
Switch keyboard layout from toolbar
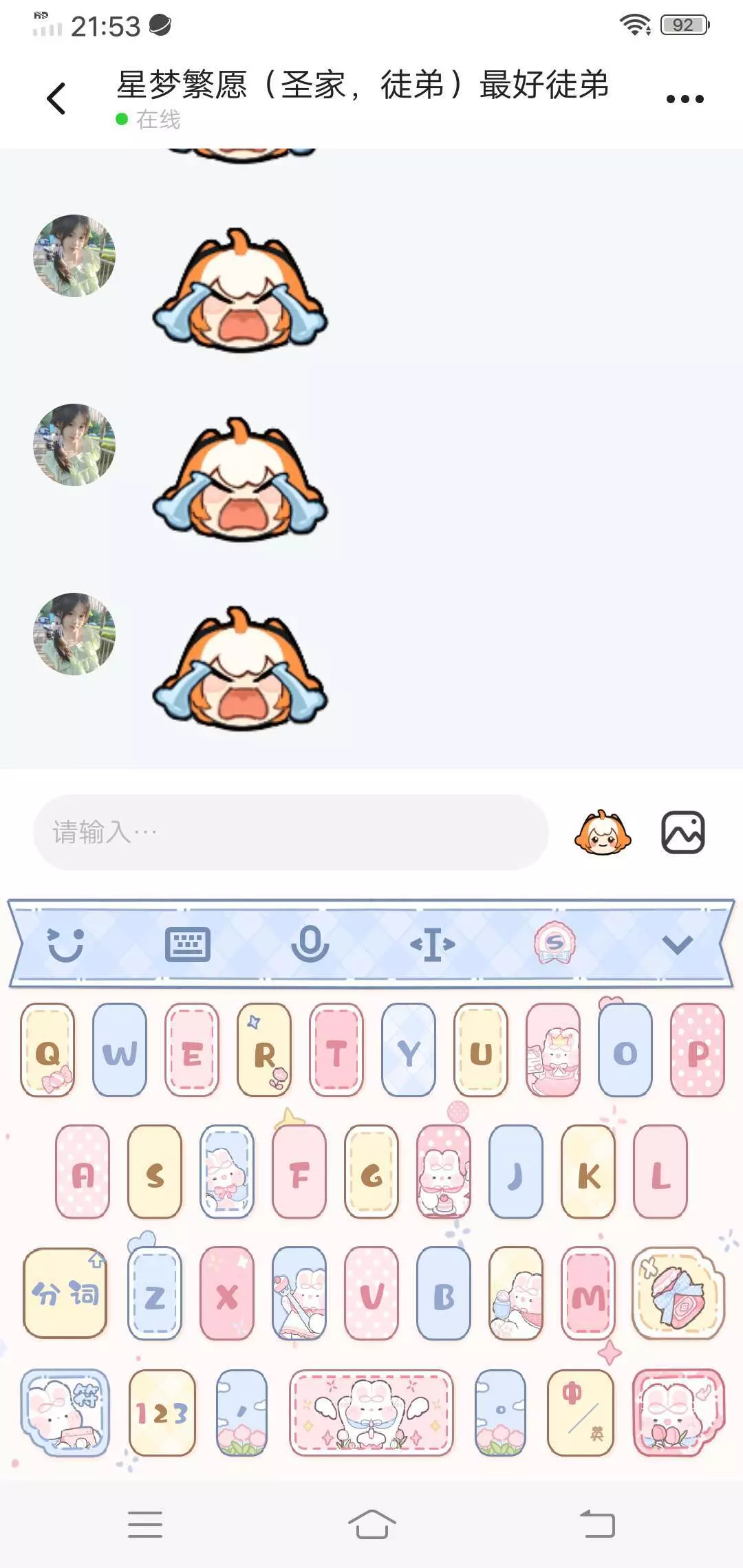188,944
